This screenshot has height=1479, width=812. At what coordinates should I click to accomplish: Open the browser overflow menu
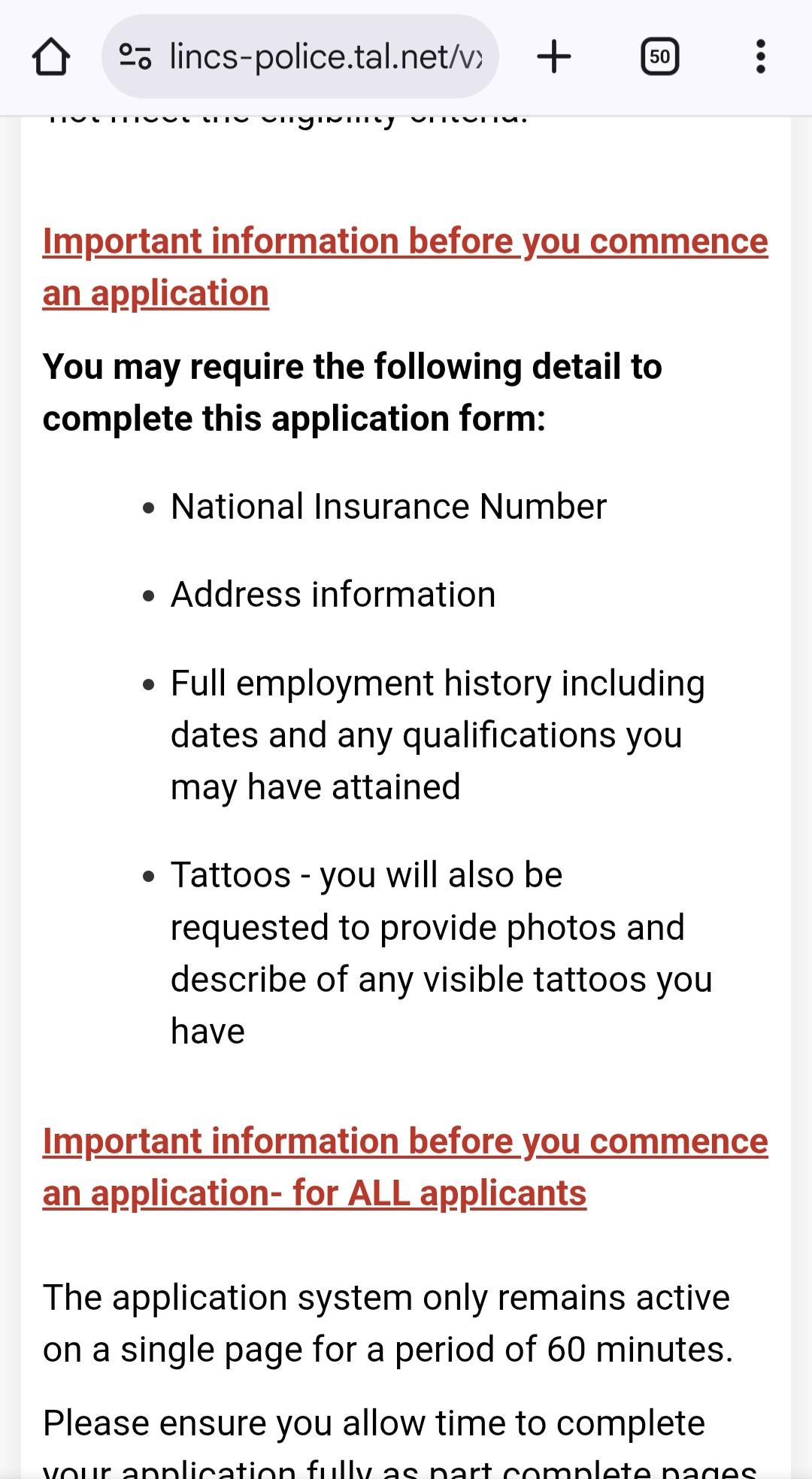point(760,57)
